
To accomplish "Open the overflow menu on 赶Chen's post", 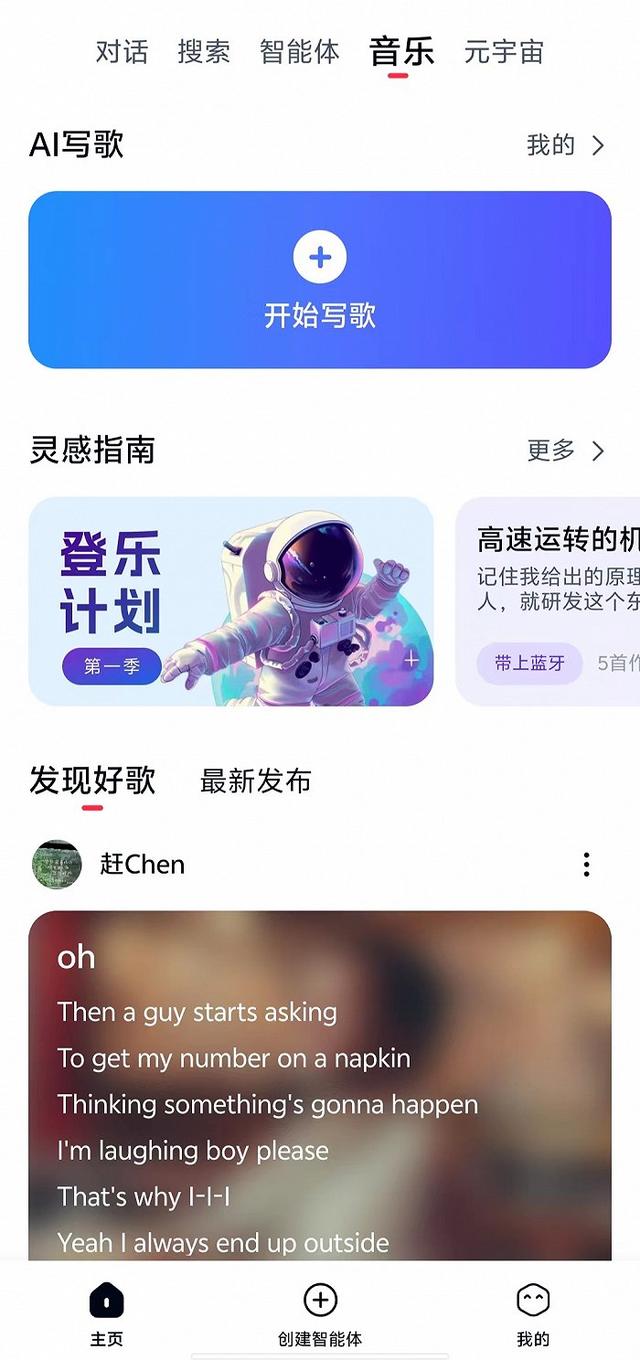I will pyautogui.click(x=586, y=865).
